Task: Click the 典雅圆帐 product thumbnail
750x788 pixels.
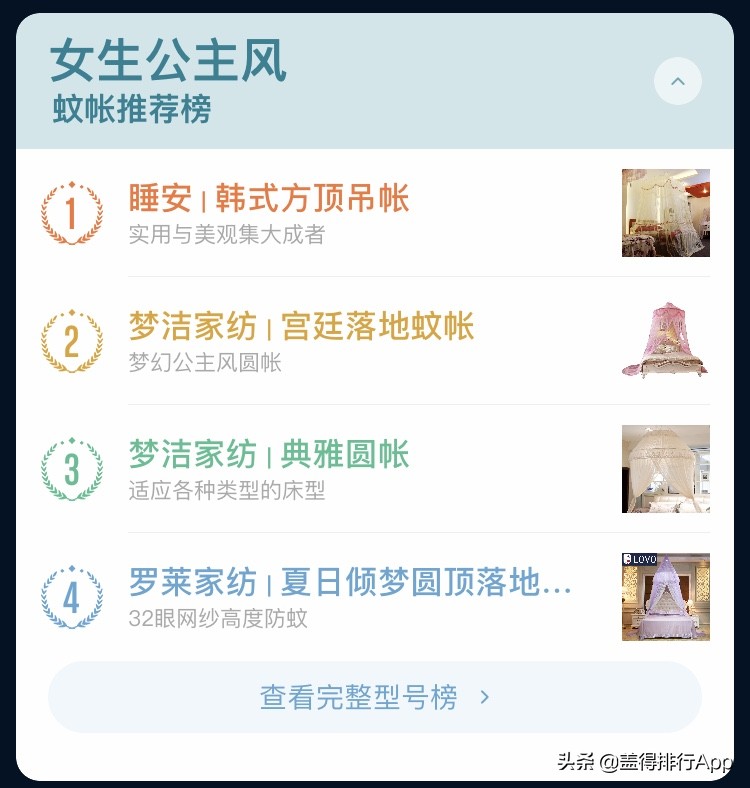Action: click(x=666, y=468)
